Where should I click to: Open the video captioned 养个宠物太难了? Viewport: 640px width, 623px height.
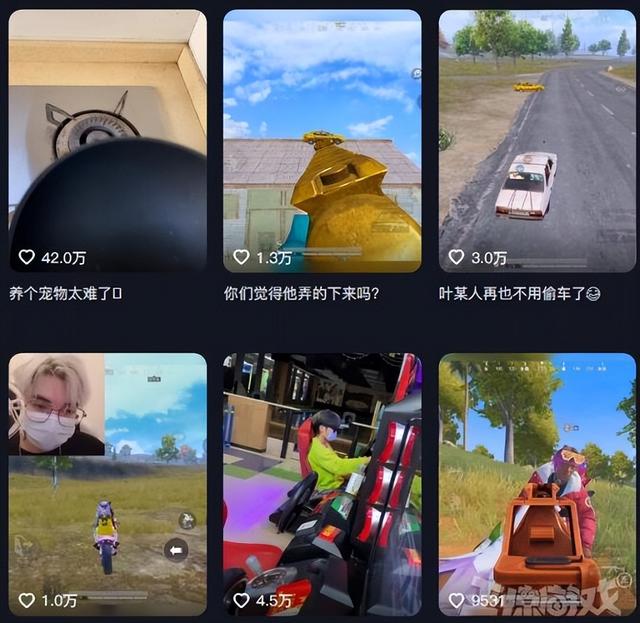coord(107,140)
